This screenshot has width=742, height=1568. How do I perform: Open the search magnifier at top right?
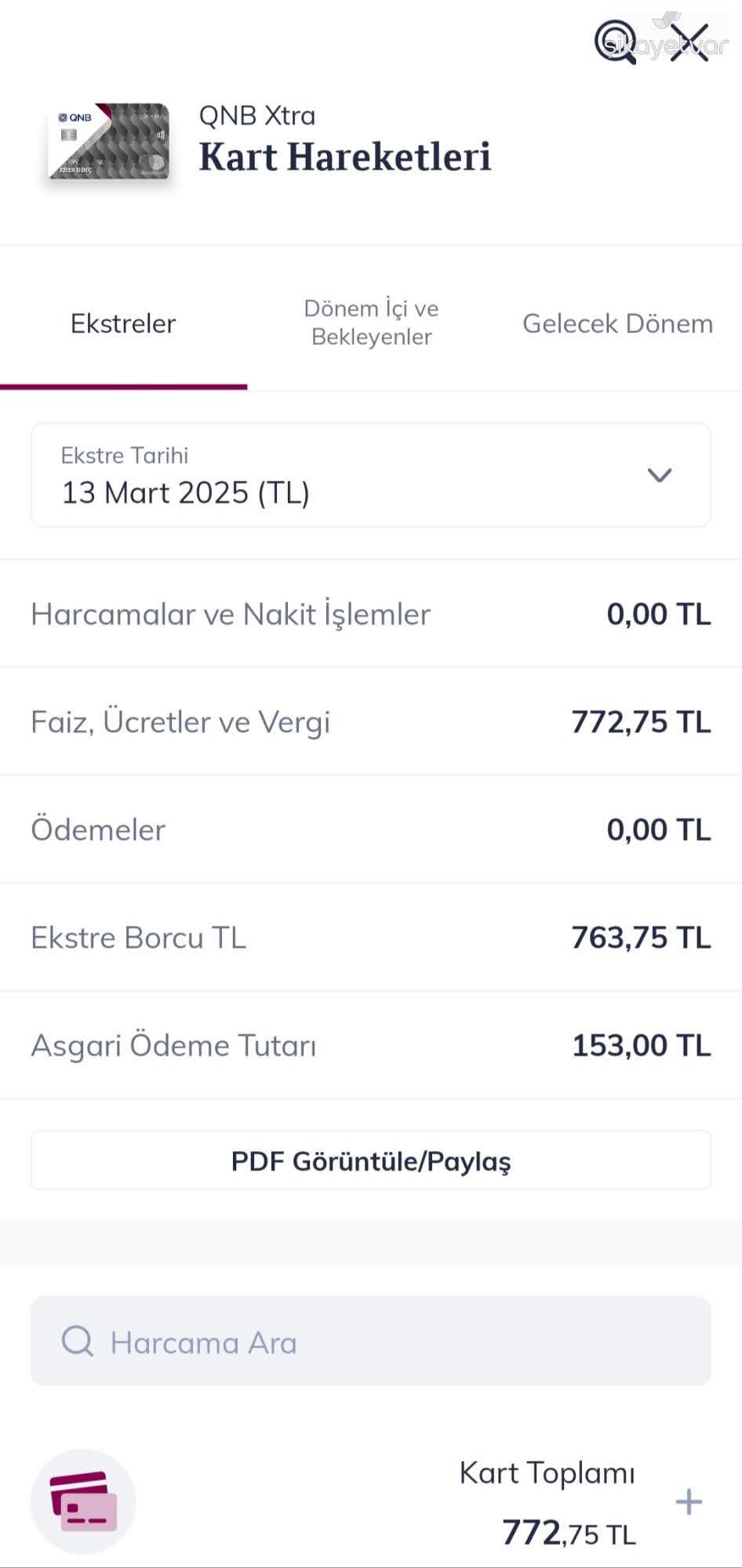617,38
